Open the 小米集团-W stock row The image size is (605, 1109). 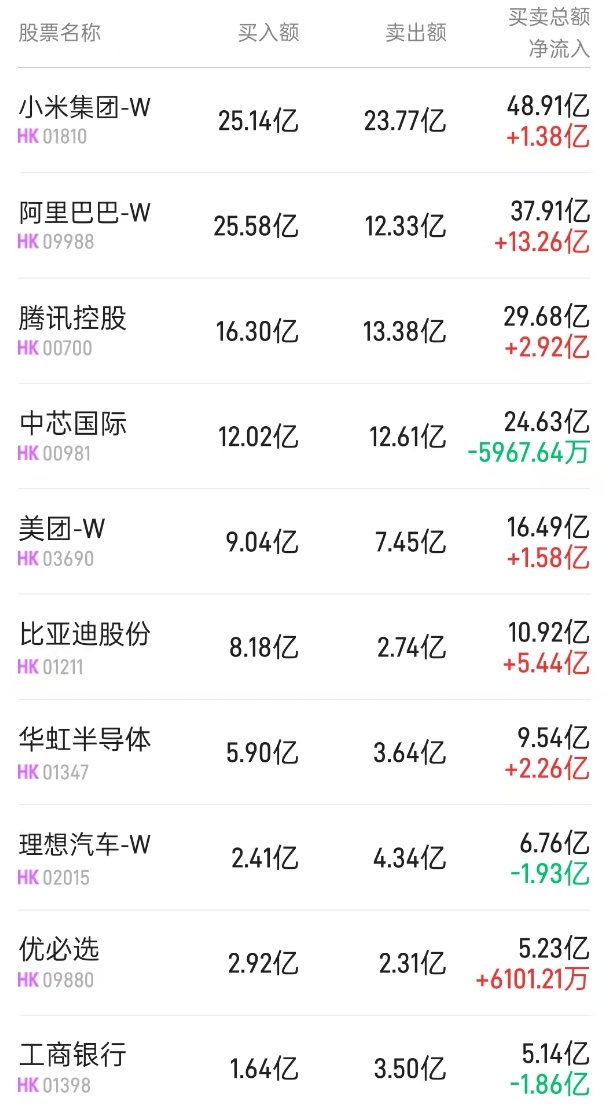point(85,108)
